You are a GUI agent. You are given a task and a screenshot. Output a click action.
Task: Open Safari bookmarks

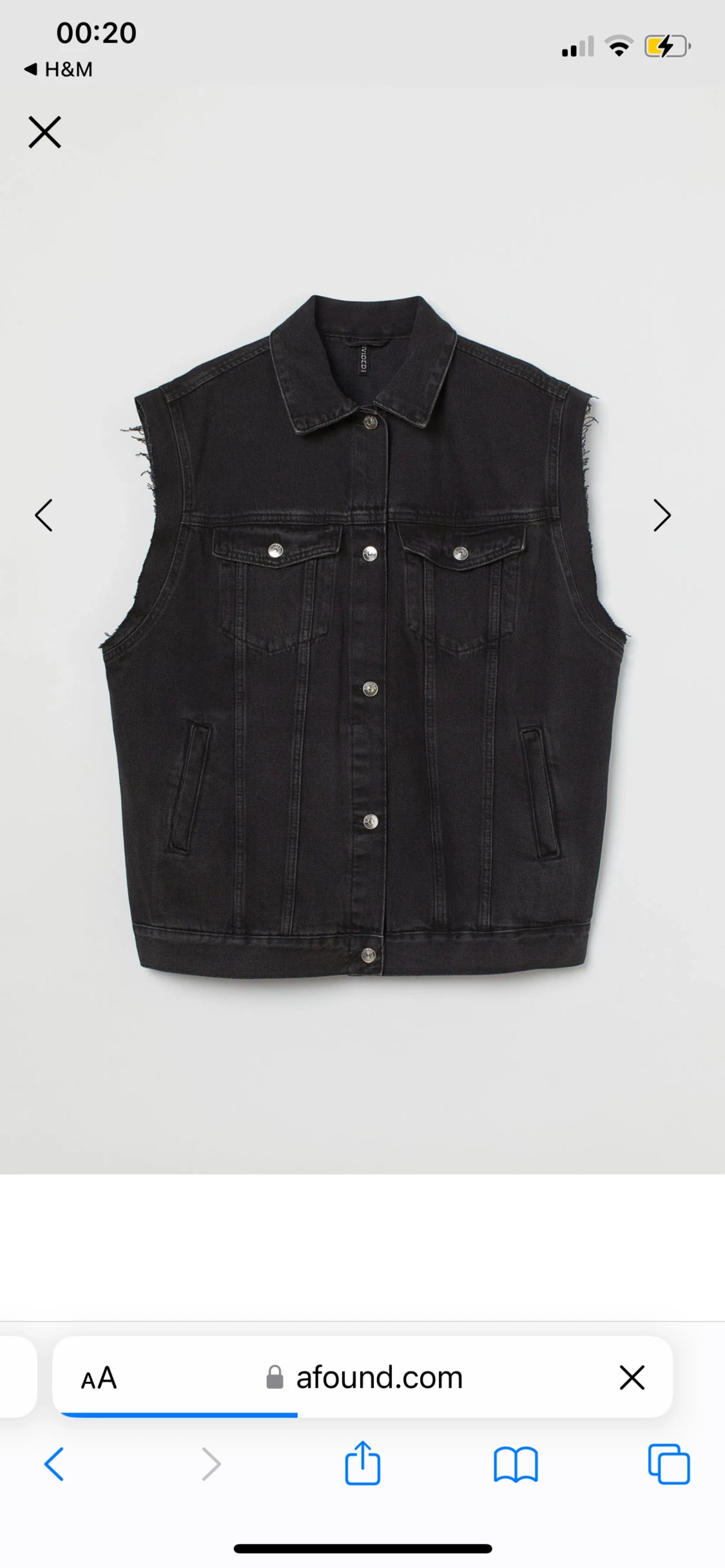pyautogui.click(x=516, y=1464)
